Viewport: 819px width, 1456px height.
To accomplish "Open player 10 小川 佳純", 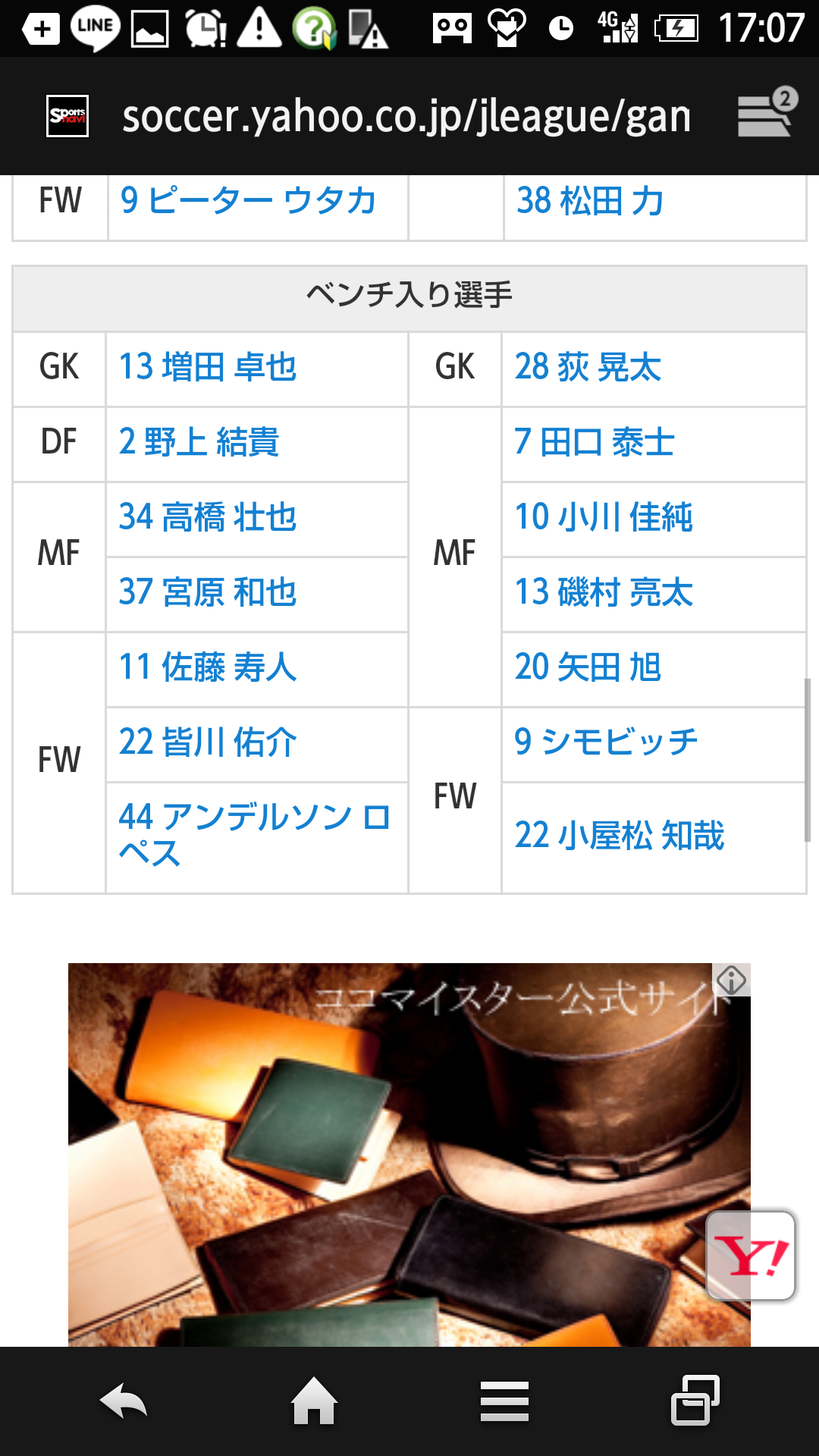I will [x=604, y=517].
